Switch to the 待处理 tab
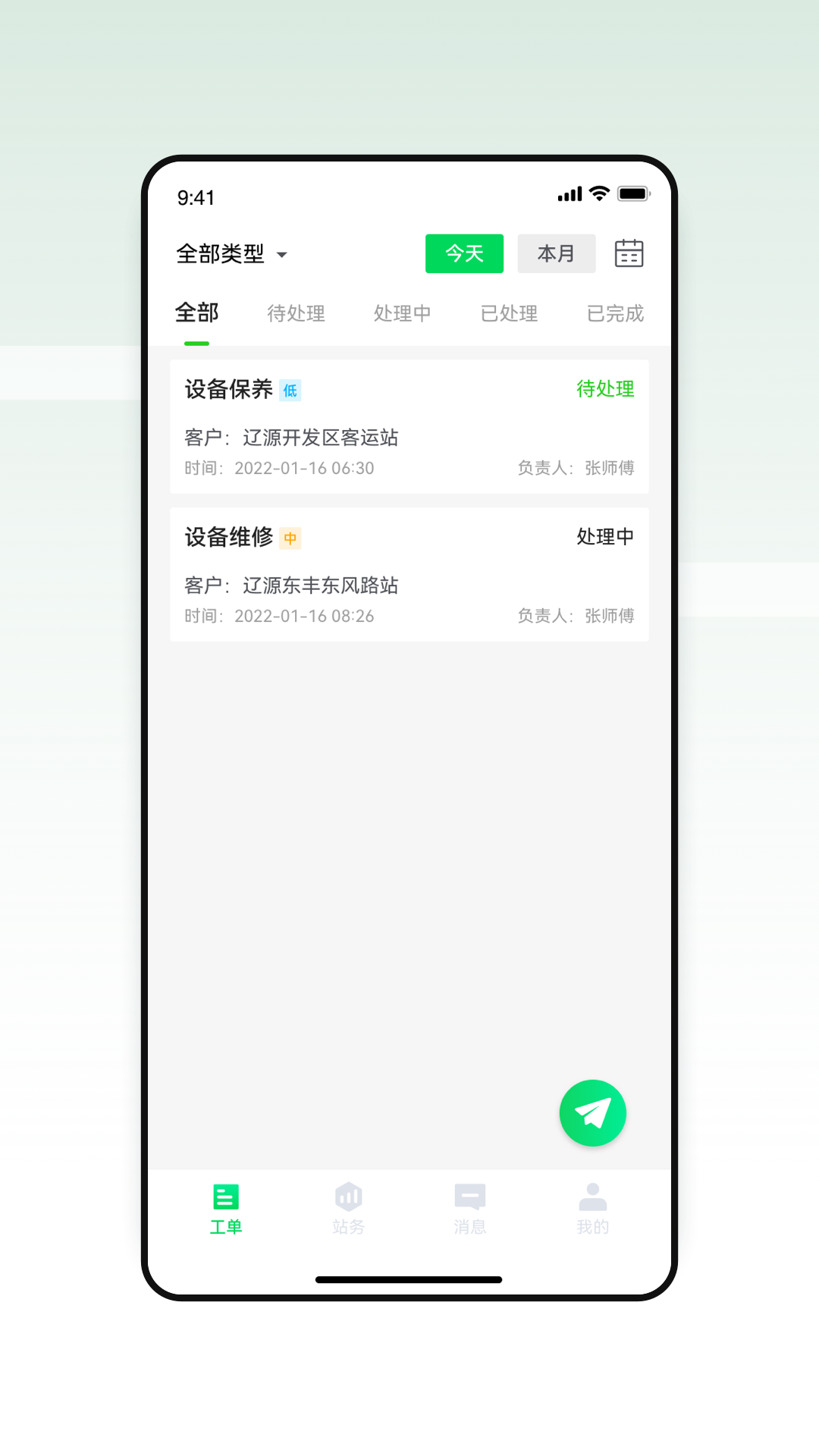 coord(296,313)
